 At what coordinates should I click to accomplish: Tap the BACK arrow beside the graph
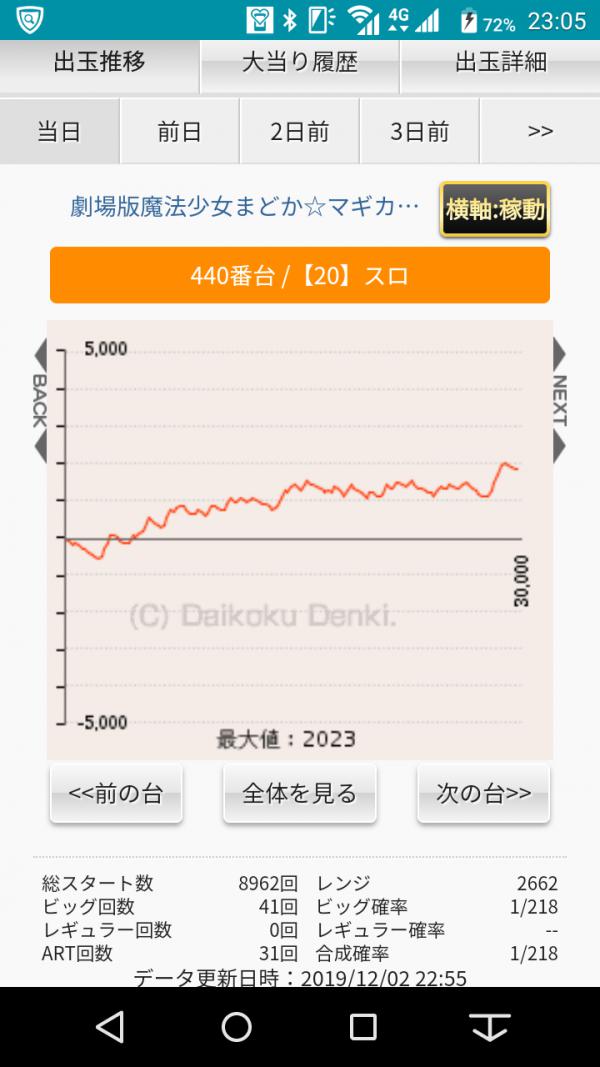(40, 400)
